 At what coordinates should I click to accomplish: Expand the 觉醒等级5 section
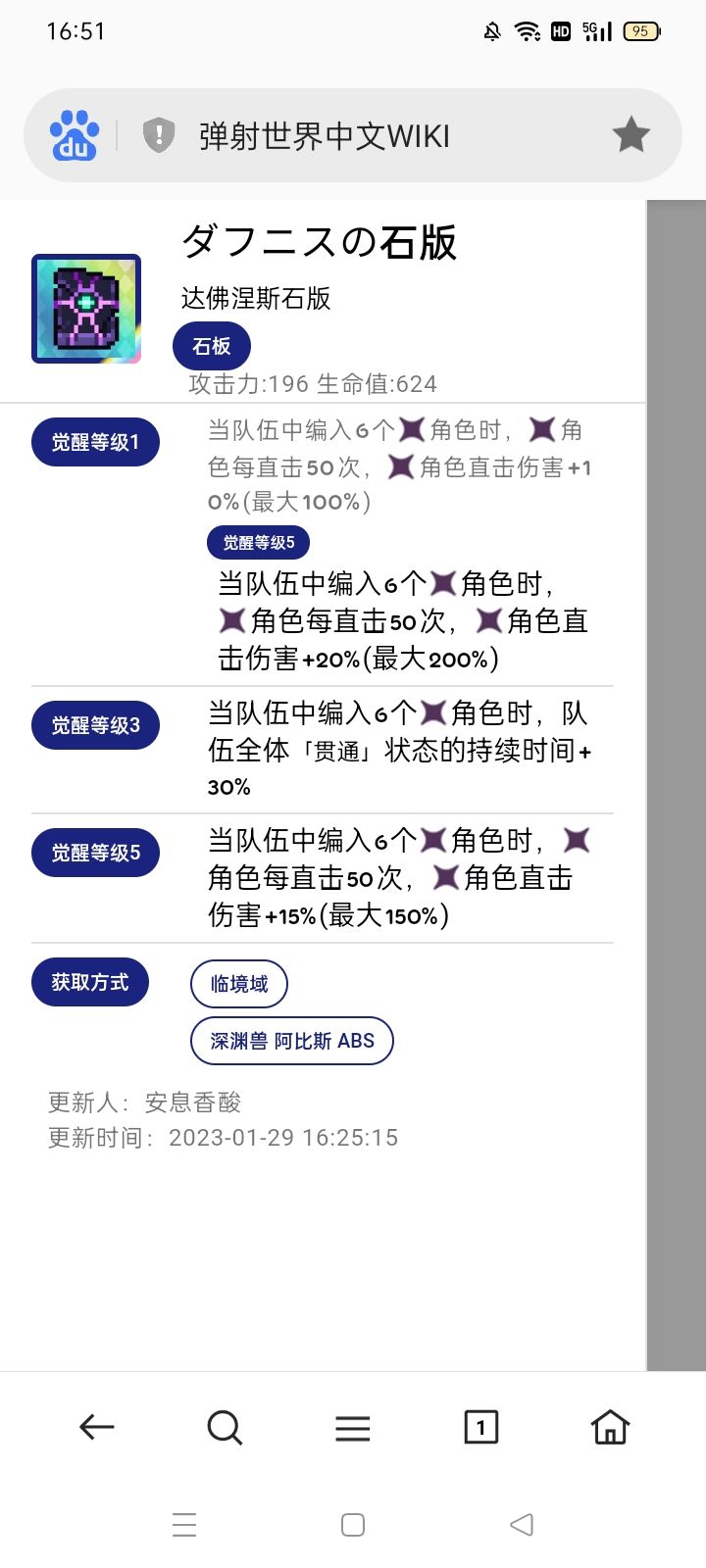point(95,853)
